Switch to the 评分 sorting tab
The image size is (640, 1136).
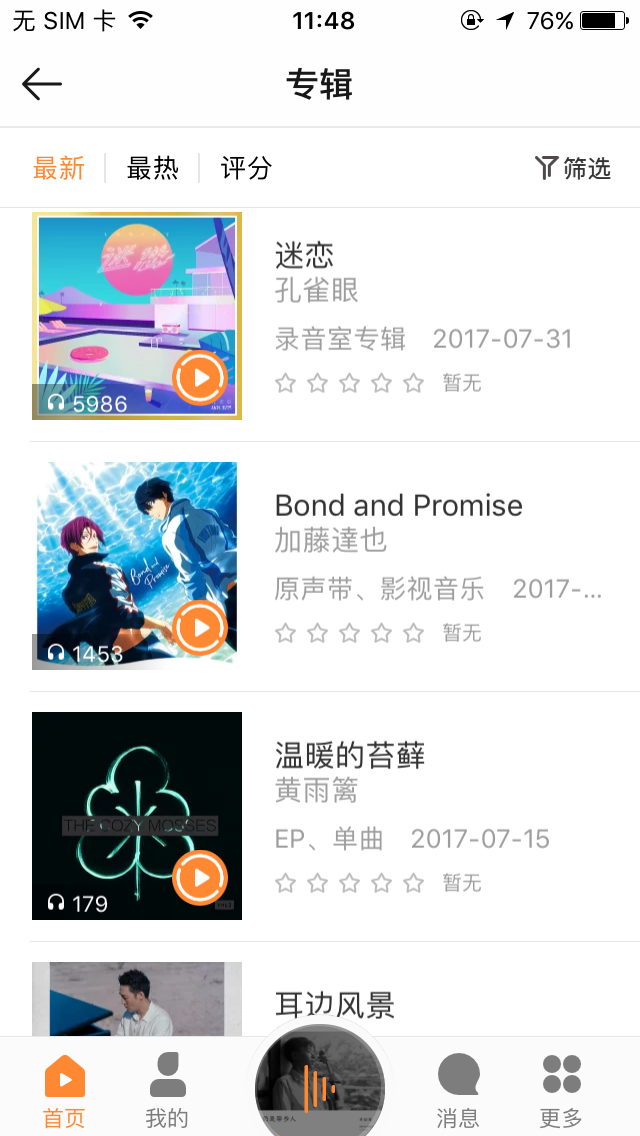(x=246, y=168)
